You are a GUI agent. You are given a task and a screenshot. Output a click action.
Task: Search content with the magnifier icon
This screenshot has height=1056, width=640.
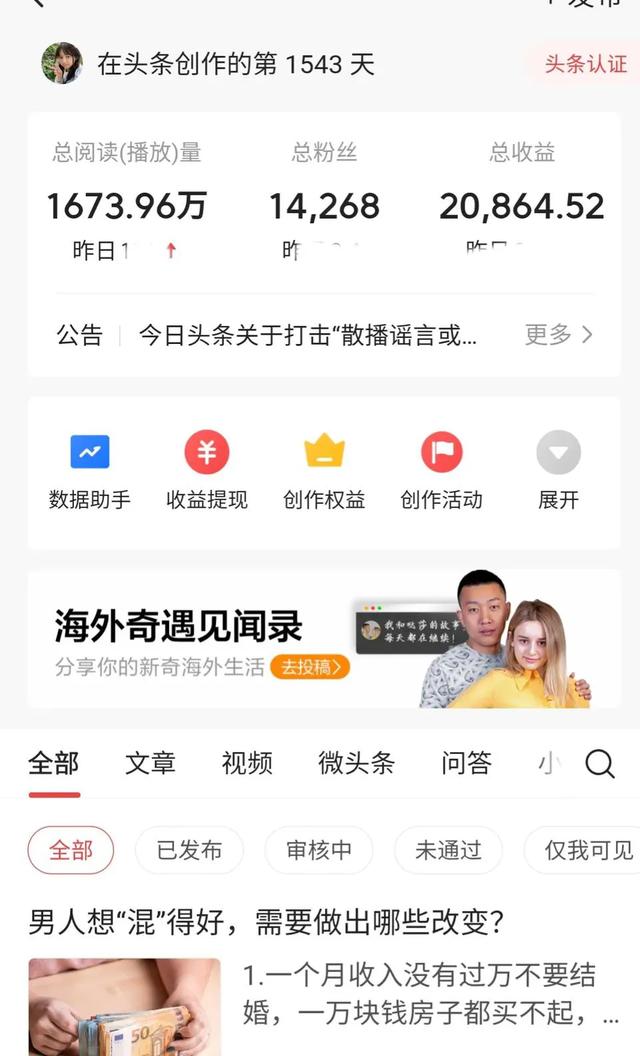[599, 765]
